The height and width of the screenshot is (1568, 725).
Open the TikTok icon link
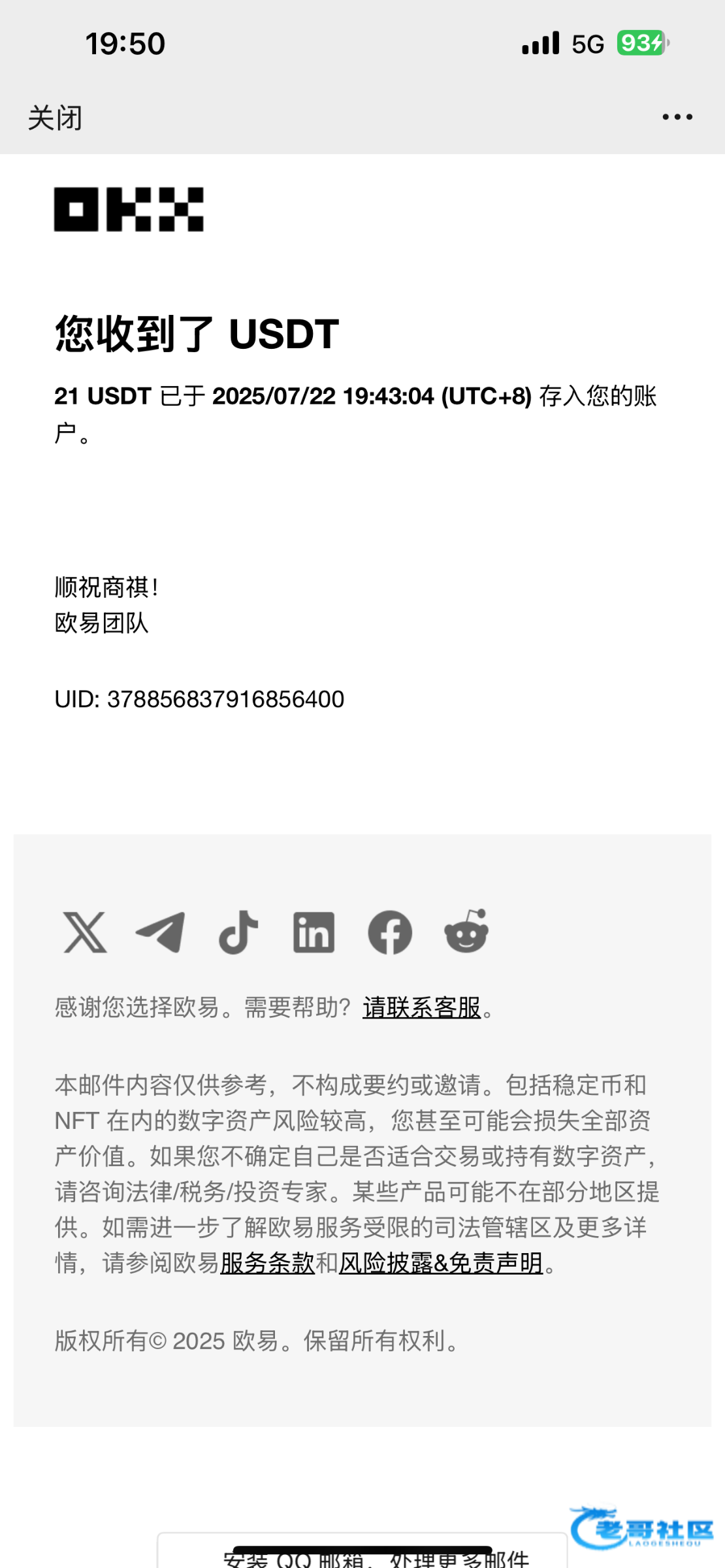click(x=238, y=932)
